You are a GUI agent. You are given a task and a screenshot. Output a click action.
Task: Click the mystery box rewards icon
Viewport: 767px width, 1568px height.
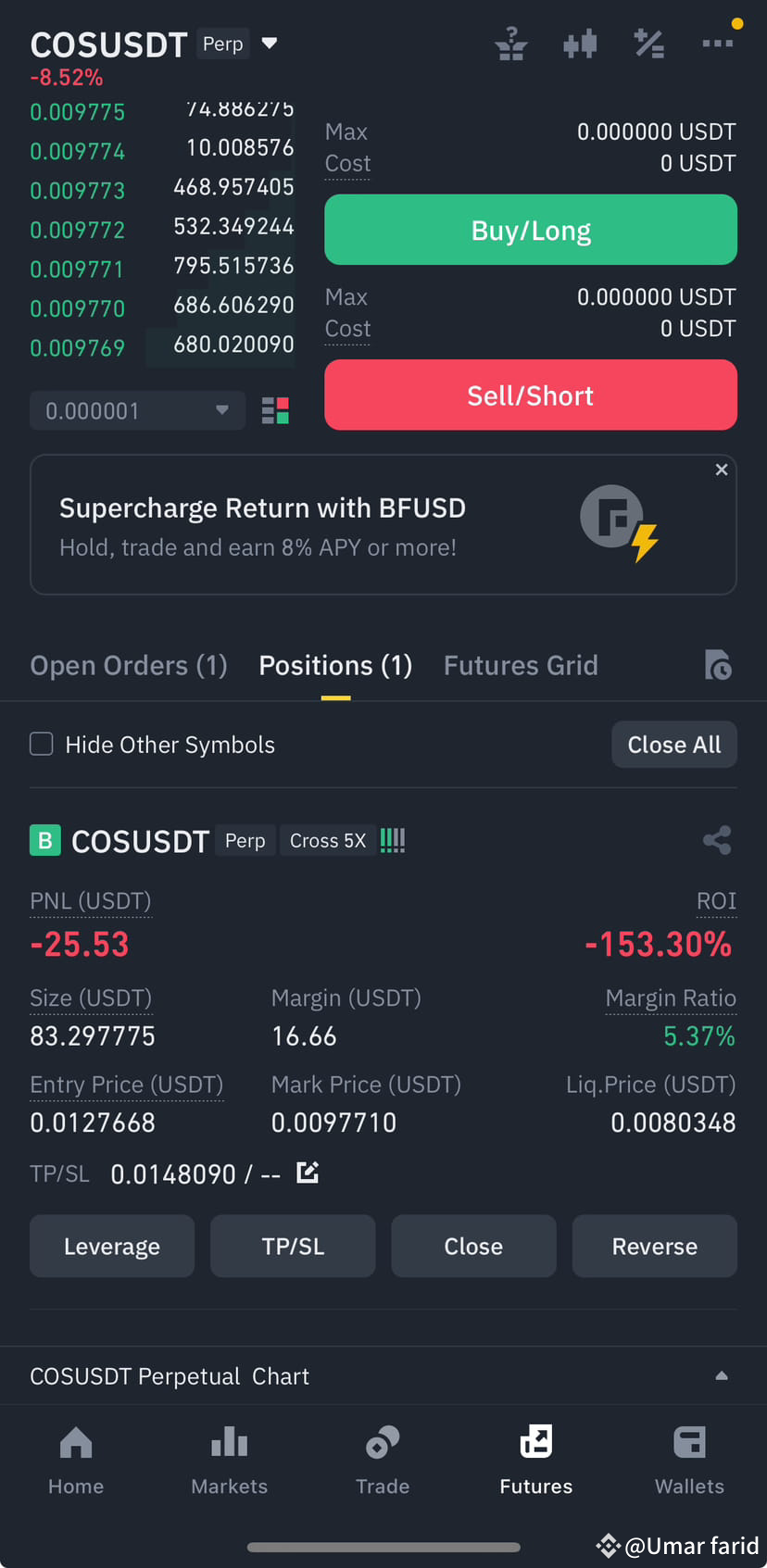[x=511, y=44]
